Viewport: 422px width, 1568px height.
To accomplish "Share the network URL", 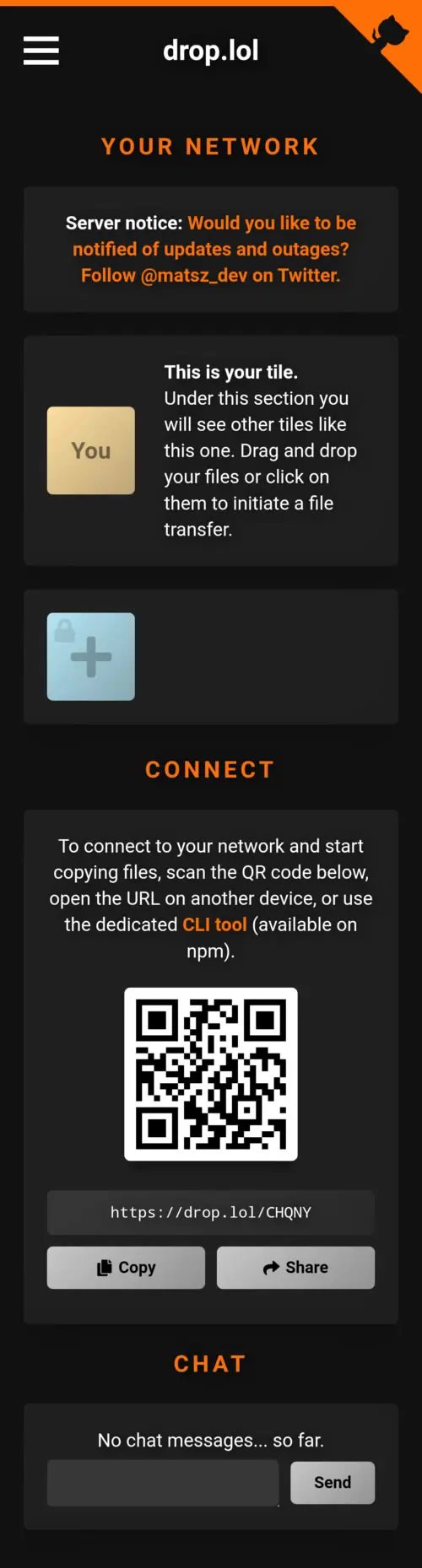I will [295, 1268].
